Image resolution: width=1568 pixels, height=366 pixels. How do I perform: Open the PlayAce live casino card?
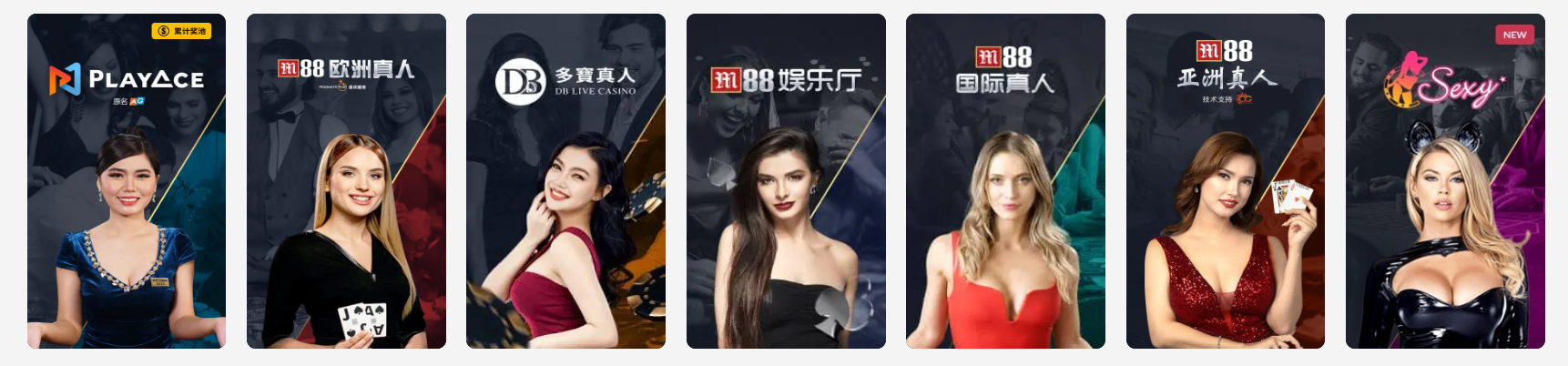(127, 181)
